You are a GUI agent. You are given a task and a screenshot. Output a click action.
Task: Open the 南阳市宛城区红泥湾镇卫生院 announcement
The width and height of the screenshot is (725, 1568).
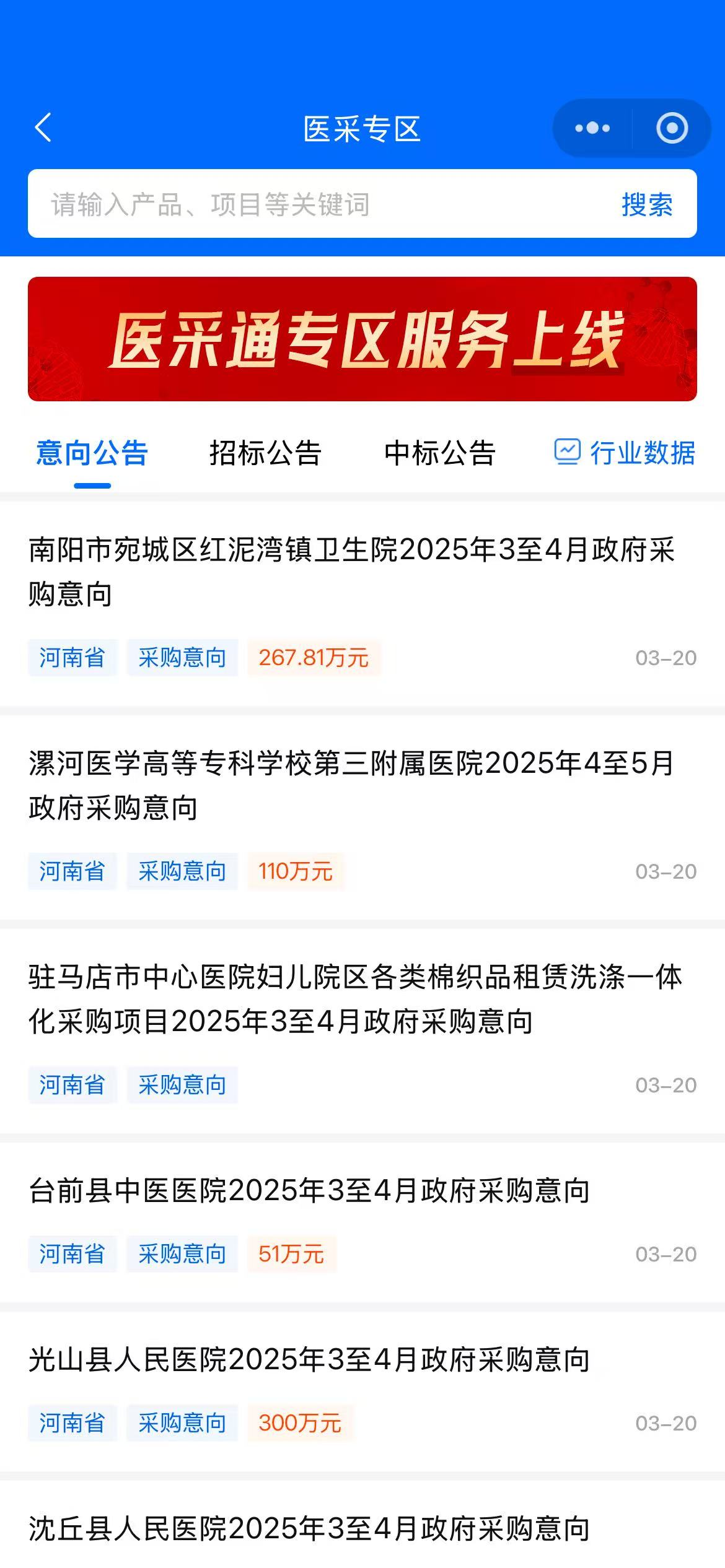pyautogui.click(x=362, y=604)
